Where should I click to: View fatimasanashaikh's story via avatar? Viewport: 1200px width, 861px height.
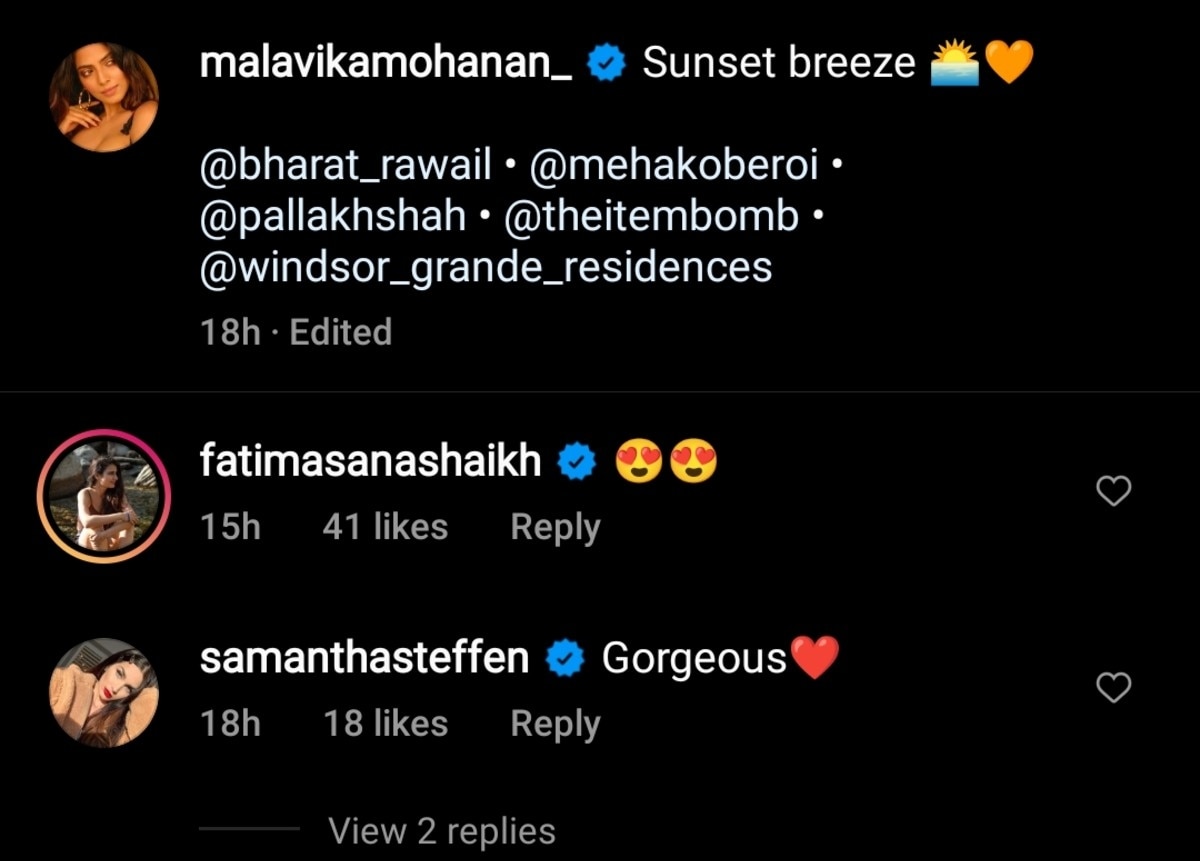[x=104, y=497]
